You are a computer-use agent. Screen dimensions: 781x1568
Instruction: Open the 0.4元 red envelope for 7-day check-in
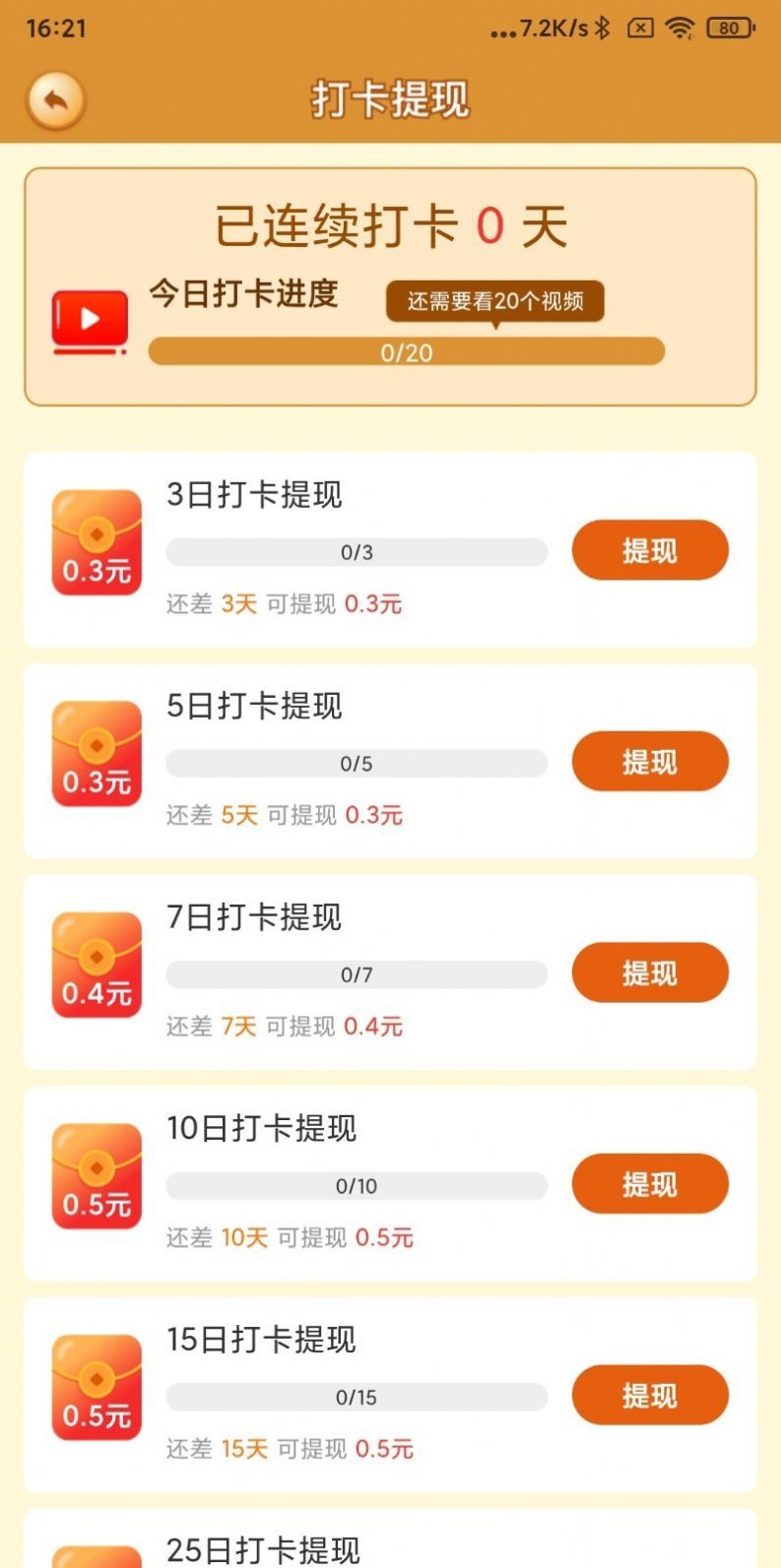(x=96, y=964)
